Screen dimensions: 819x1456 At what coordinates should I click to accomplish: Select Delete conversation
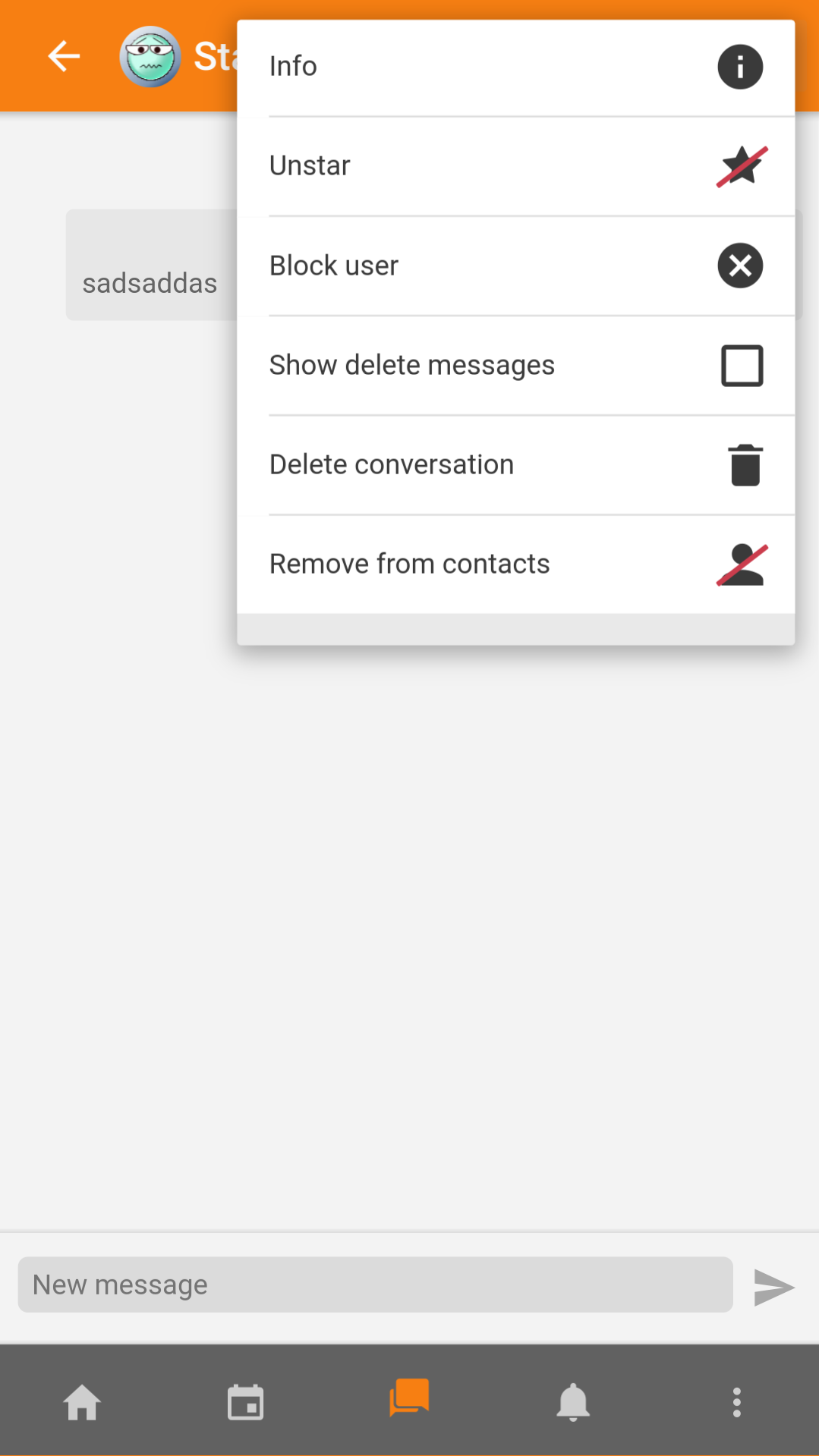coord(516,464)
